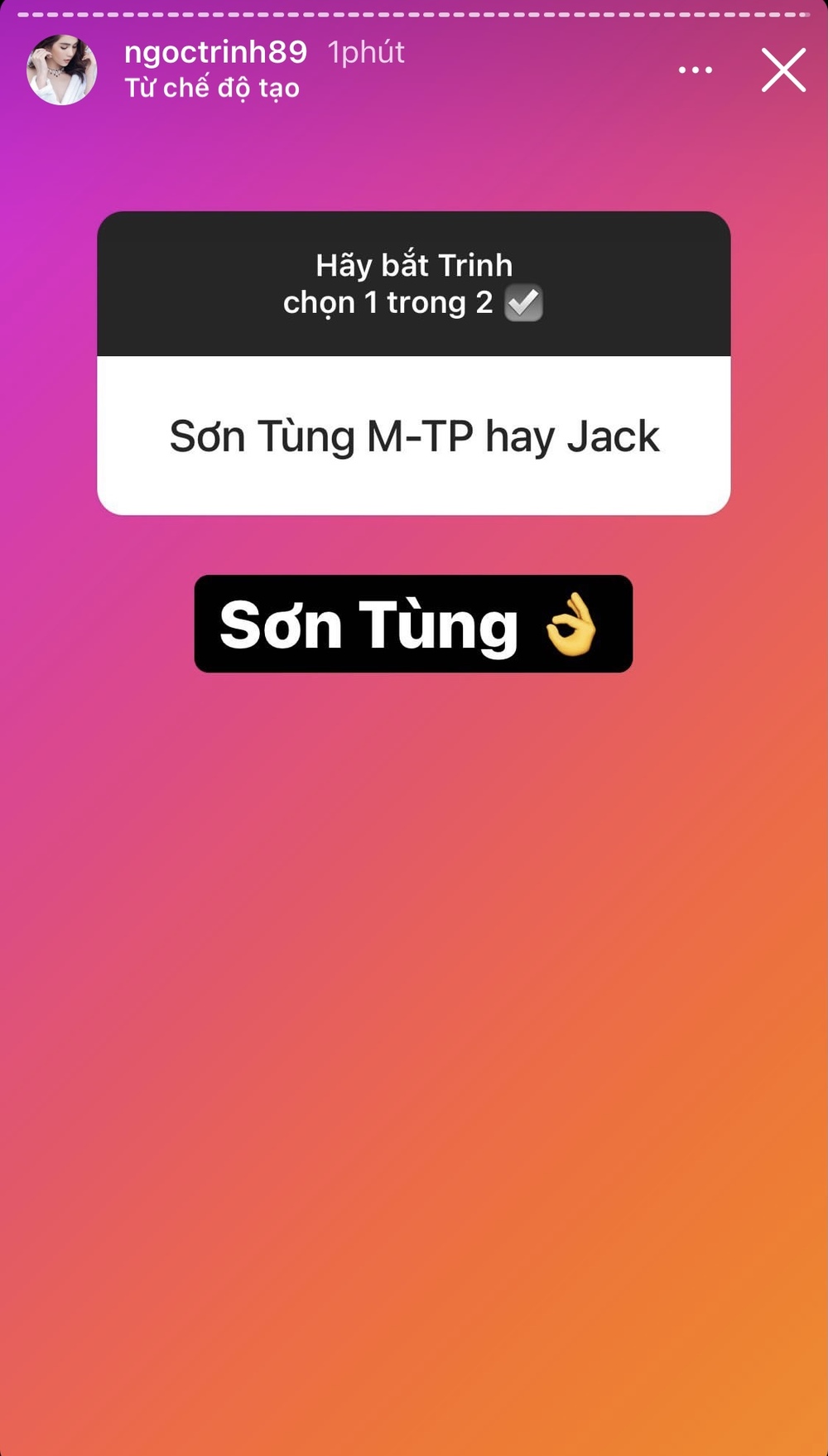Close the story viewer
The width and height of the screenshot is (828, 1456).
pyautogui.click(x=782, y=70)
